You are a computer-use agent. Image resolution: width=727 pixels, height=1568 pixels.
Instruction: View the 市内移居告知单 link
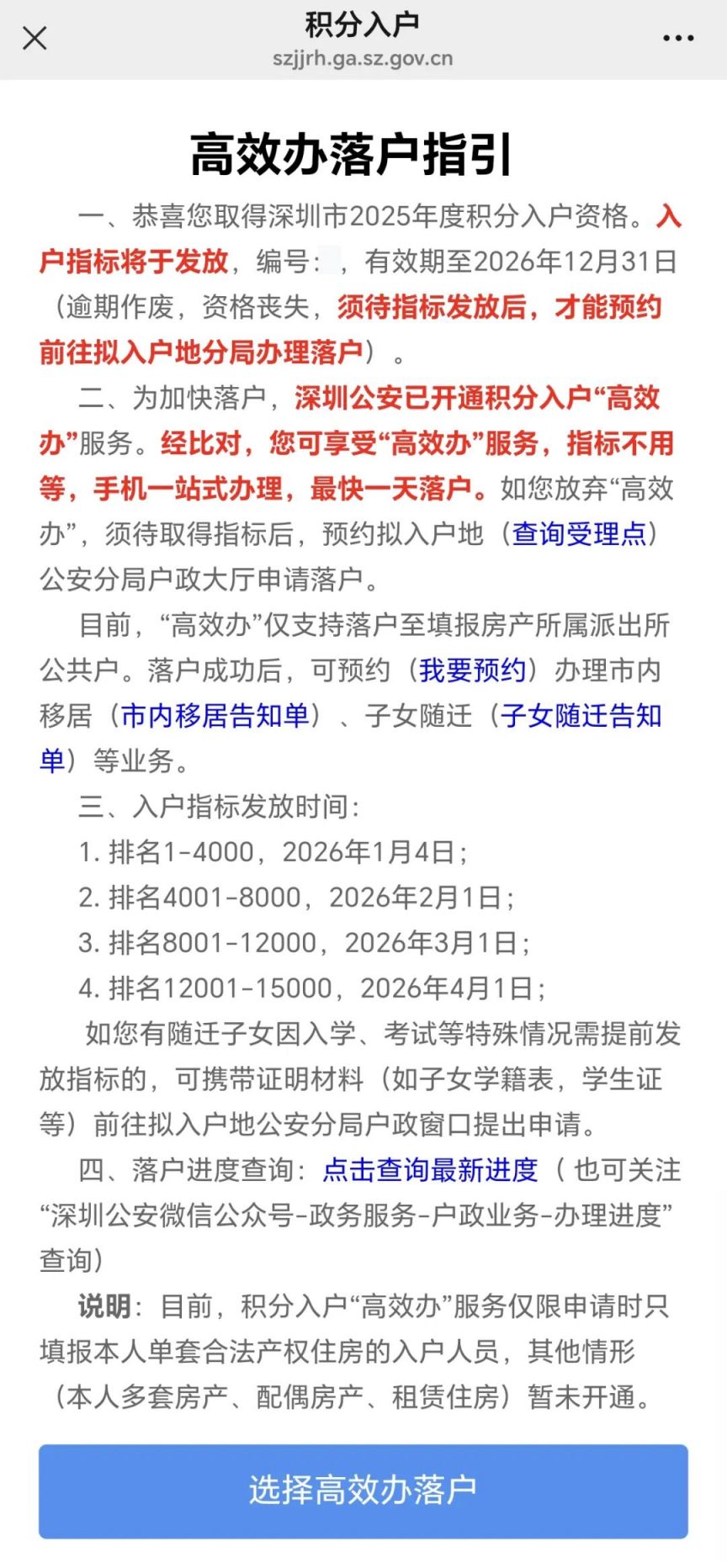tap(215, 716)
